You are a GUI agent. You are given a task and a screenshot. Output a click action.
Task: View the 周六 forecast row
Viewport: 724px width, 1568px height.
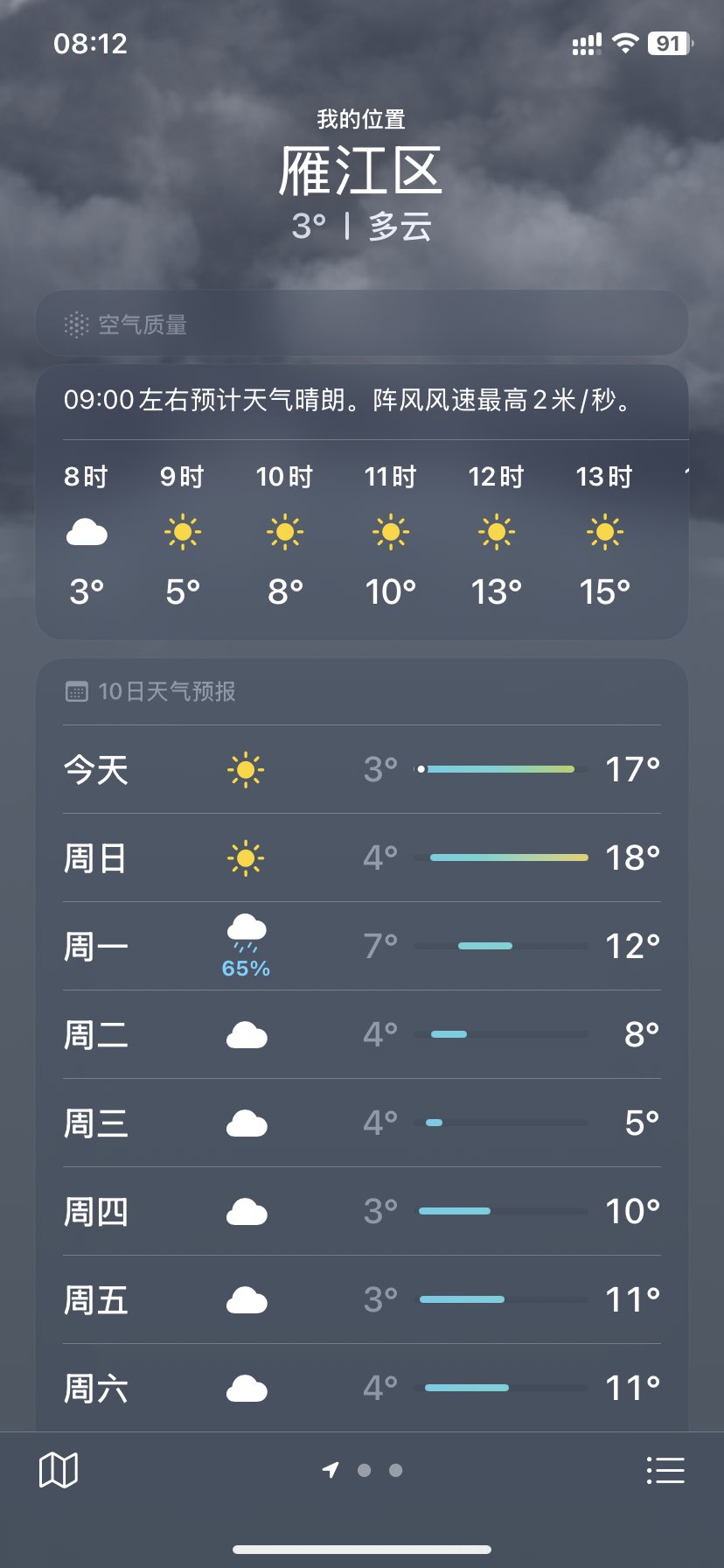pyautogui.click(x=361, y=1389)
